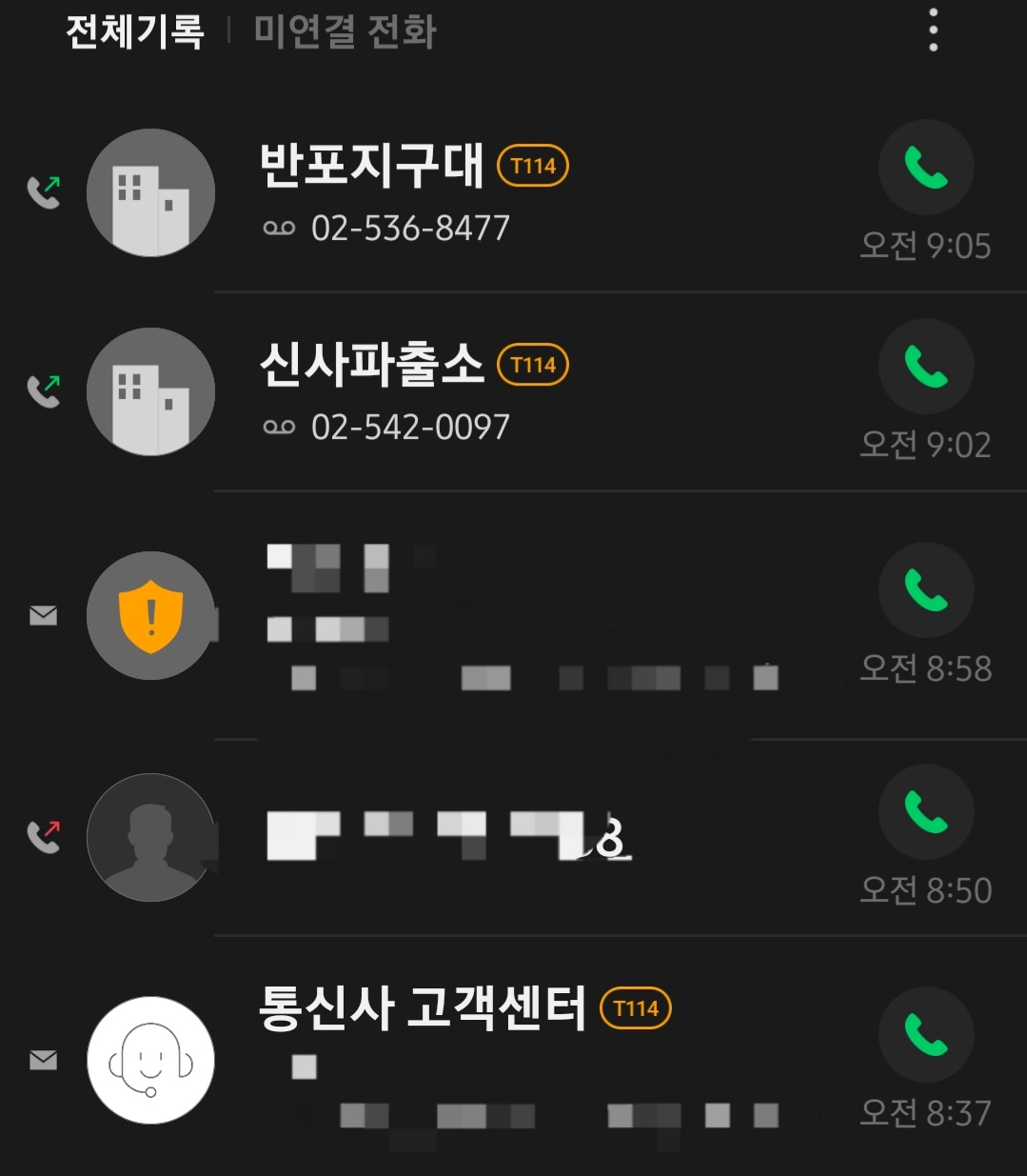The height and width of the screenshot is (1176, 1027).
Task: Call 신사파출소 with the green phone button
Action: pos(925,367)
